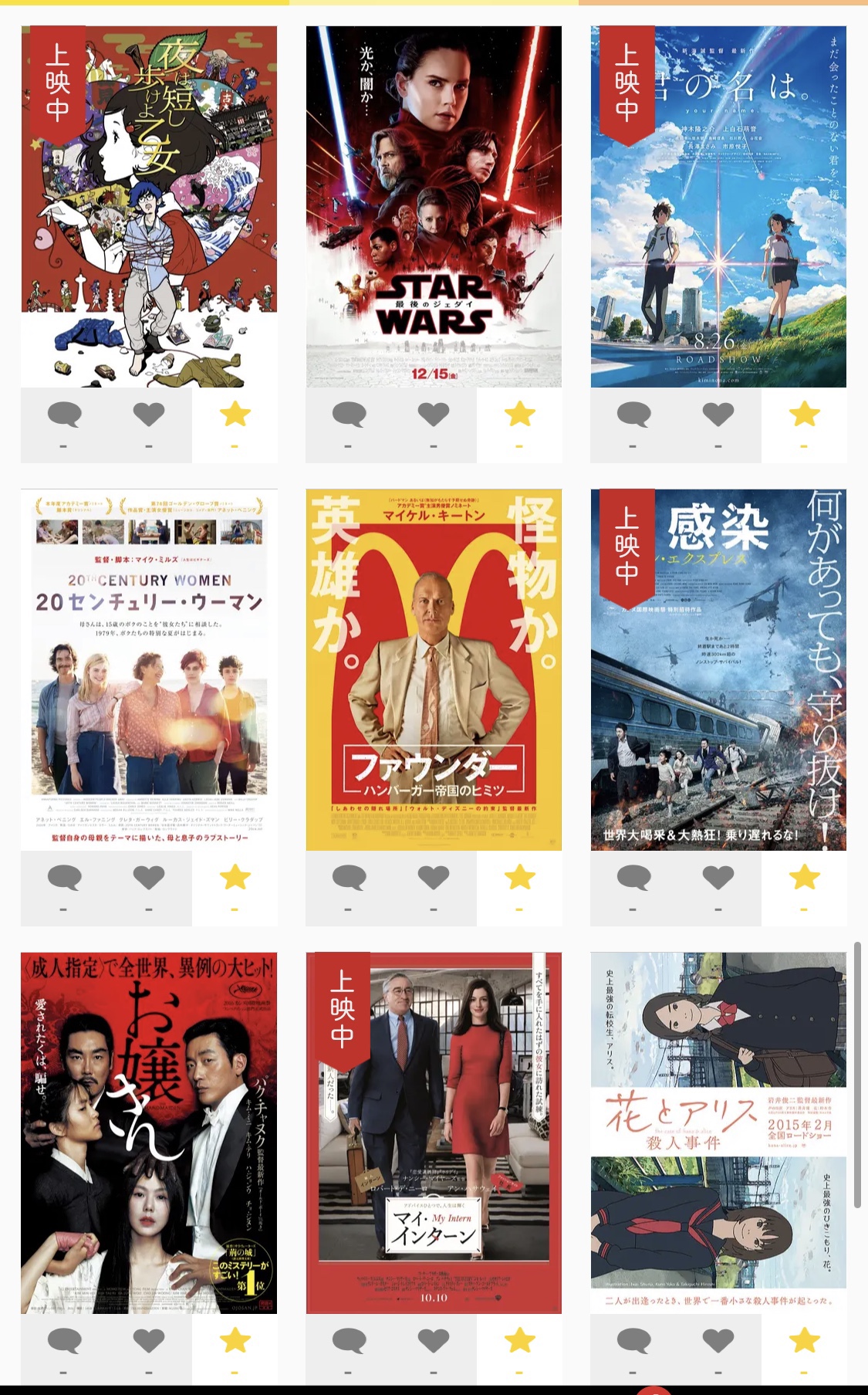
Task: Open the 君の名は。 movie poster
Action: [718, 207]
